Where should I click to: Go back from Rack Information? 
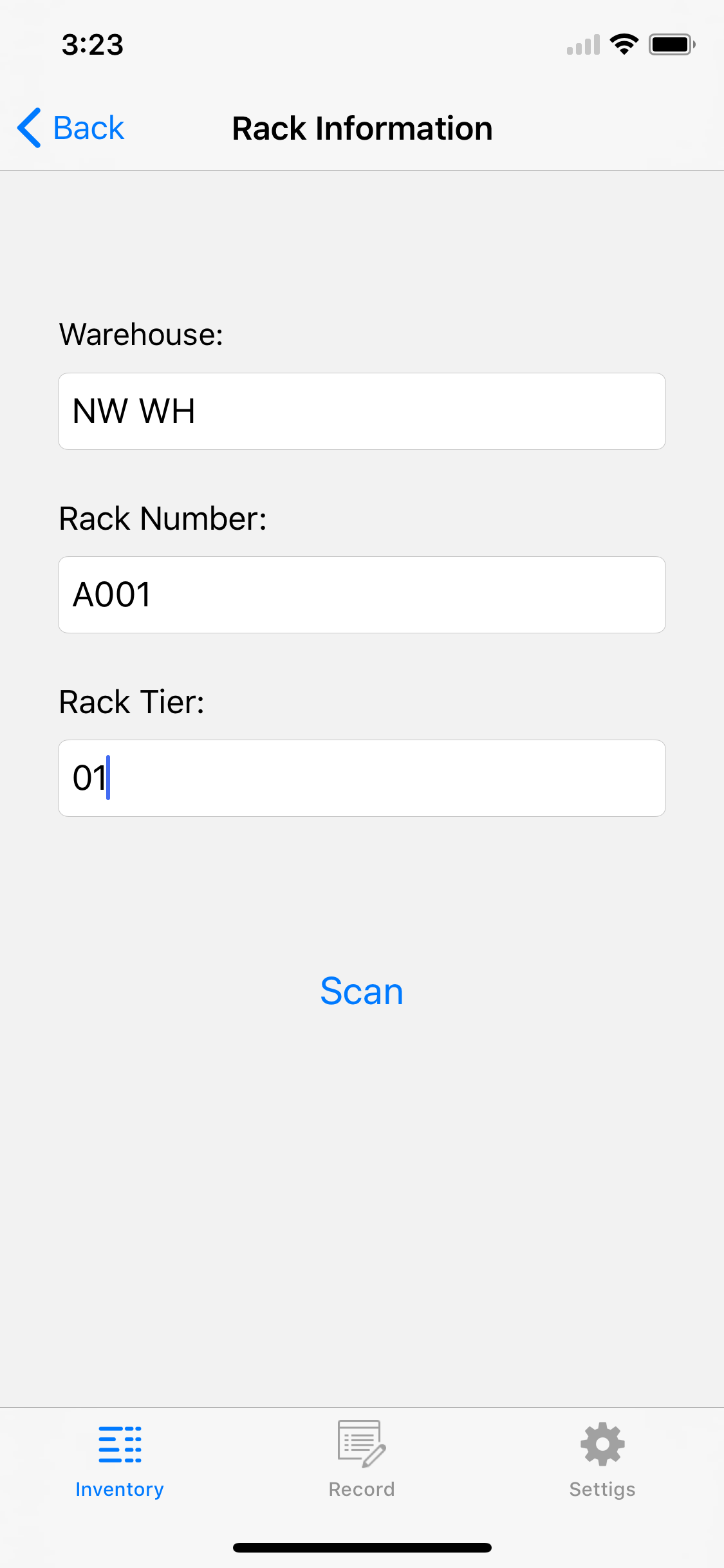click(71, 127)
